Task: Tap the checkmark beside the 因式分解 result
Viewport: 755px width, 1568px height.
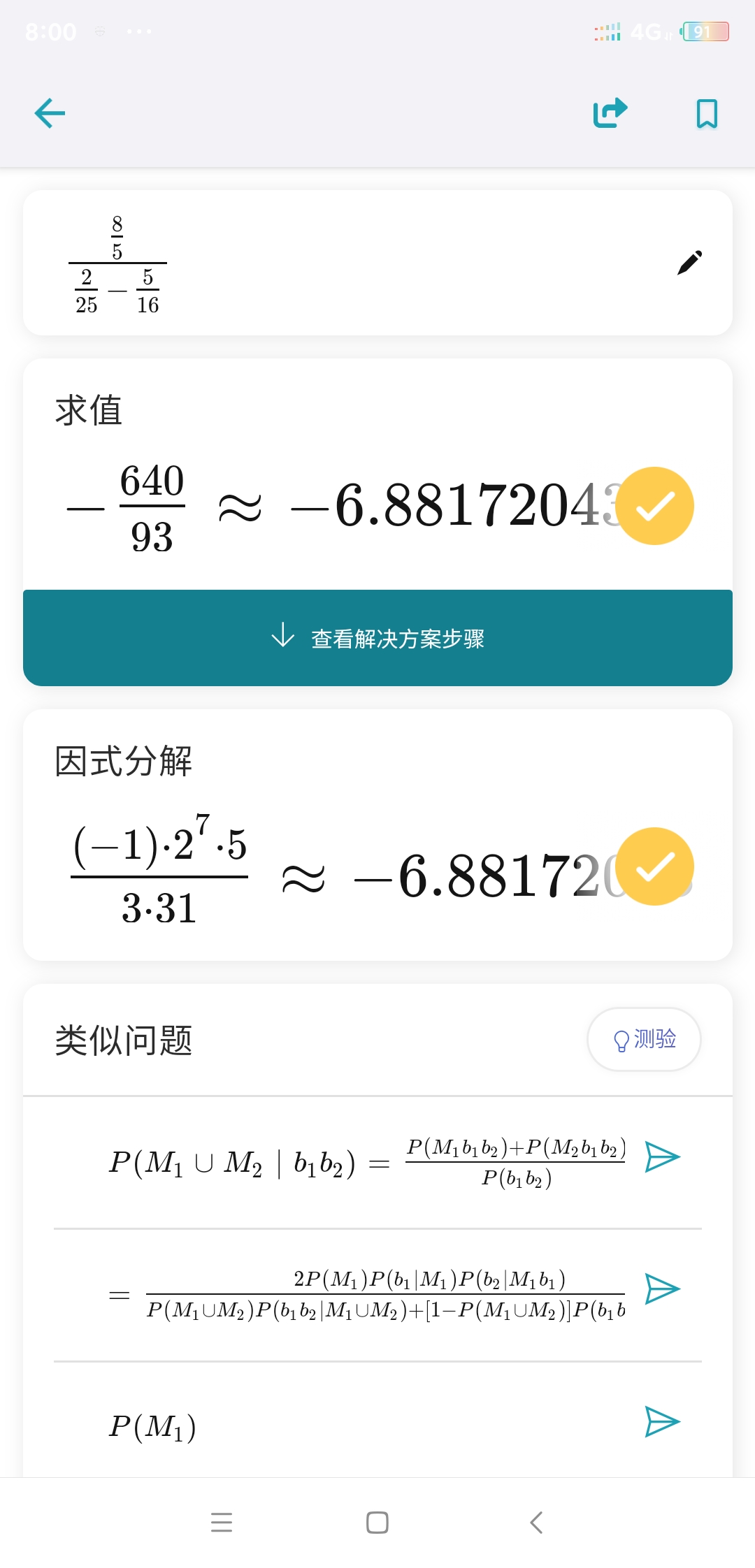Action: click(x=654, y=866)
